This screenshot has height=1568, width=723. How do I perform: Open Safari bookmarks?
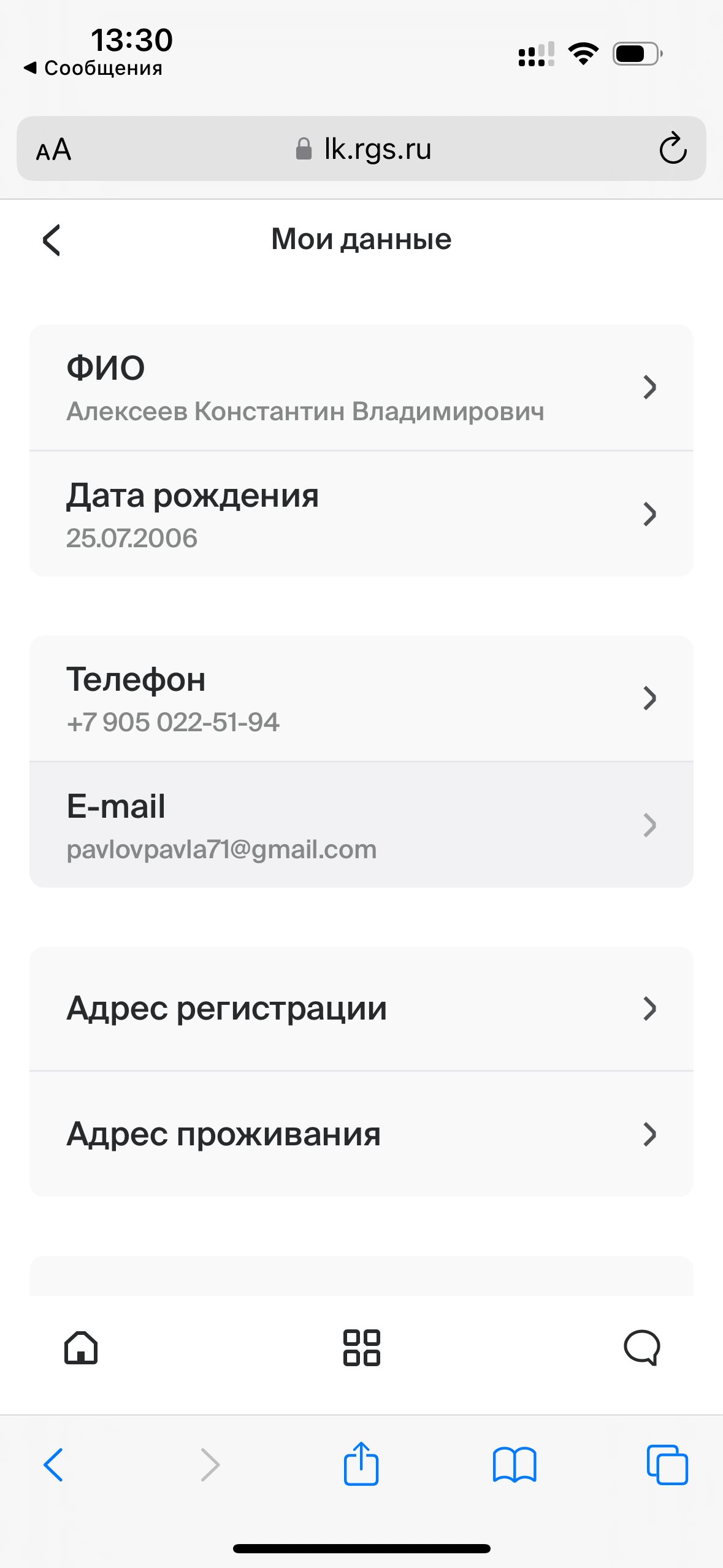515,1465
